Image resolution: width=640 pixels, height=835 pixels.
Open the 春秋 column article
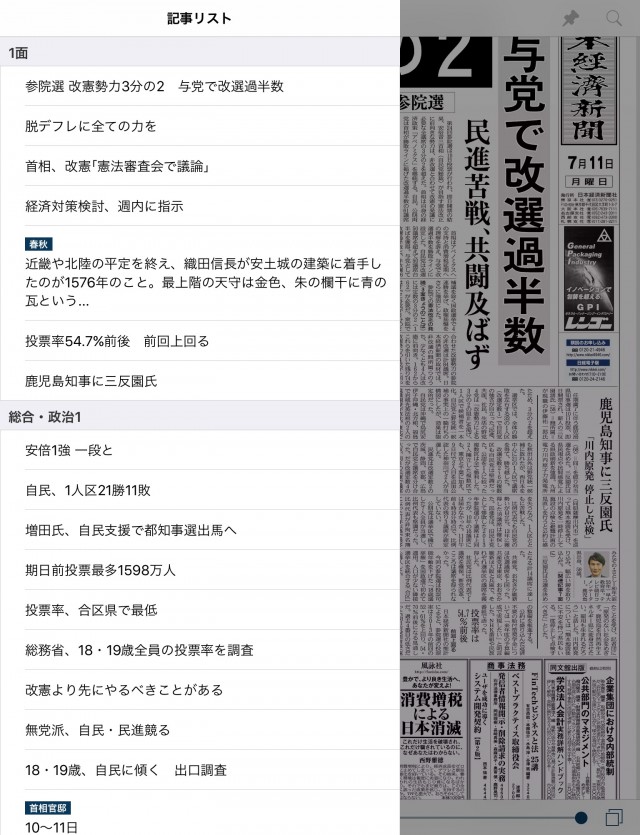(x=200, y=273)
